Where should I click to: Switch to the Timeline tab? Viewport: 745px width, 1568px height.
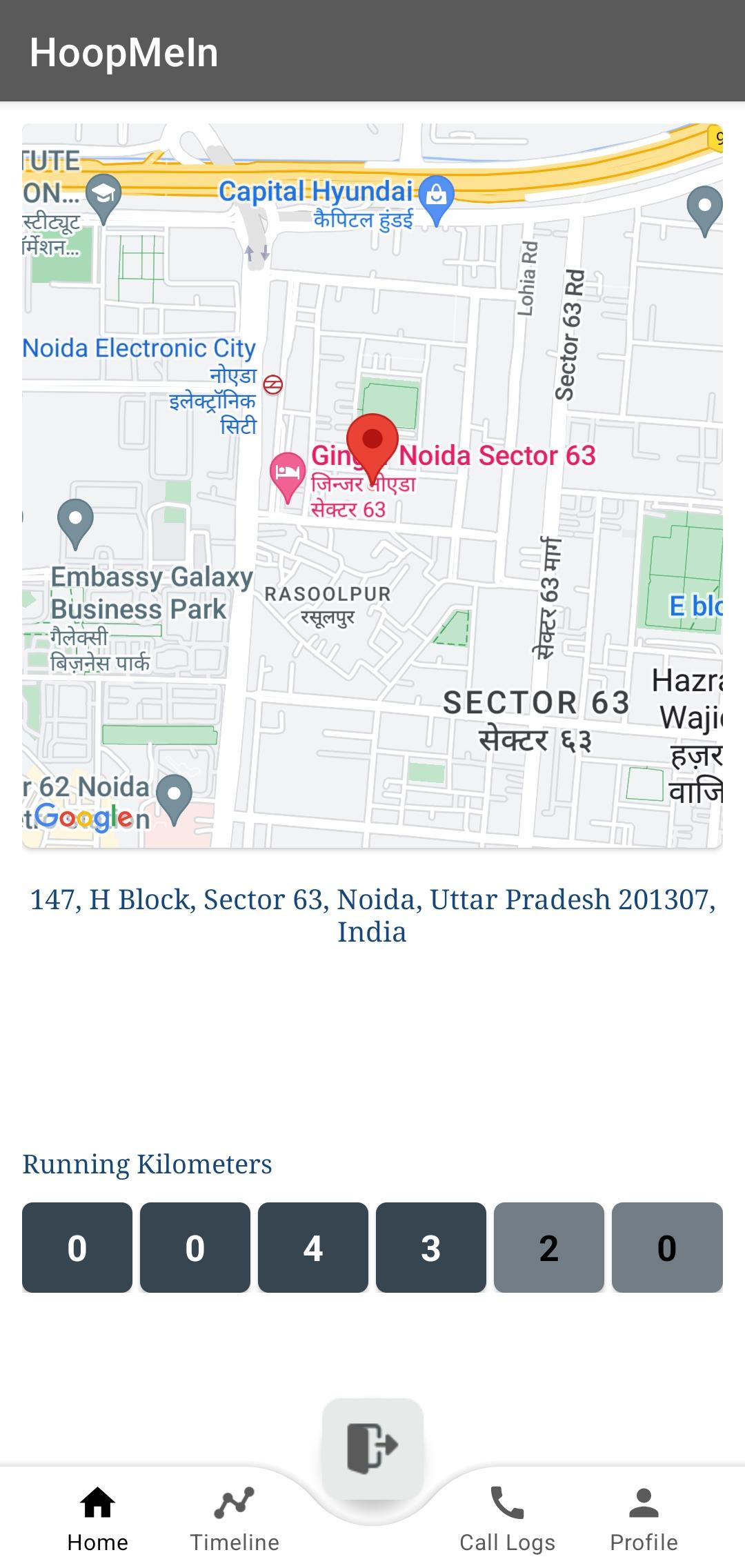pos(235,1518)
